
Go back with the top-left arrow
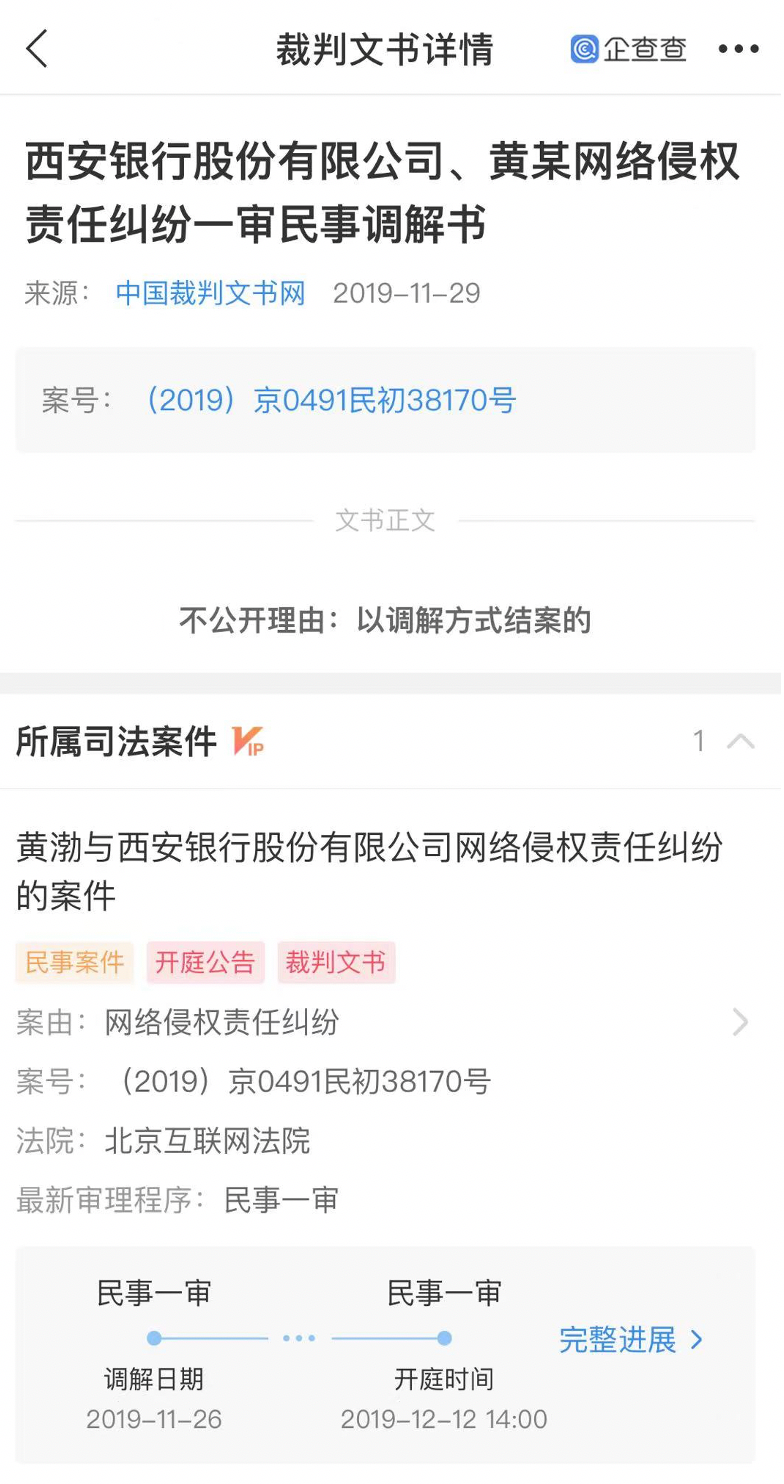click(36, 48)
